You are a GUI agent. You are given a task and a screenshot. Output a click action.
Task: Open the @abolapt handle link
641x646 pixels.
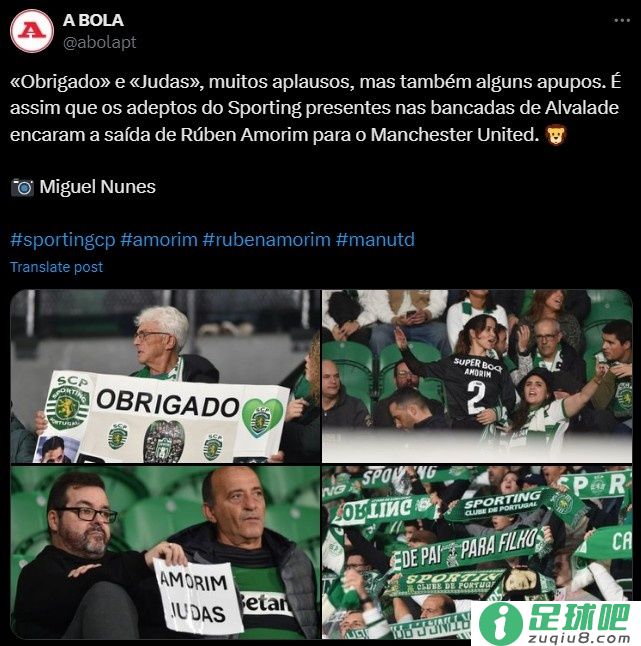[99, 42]
